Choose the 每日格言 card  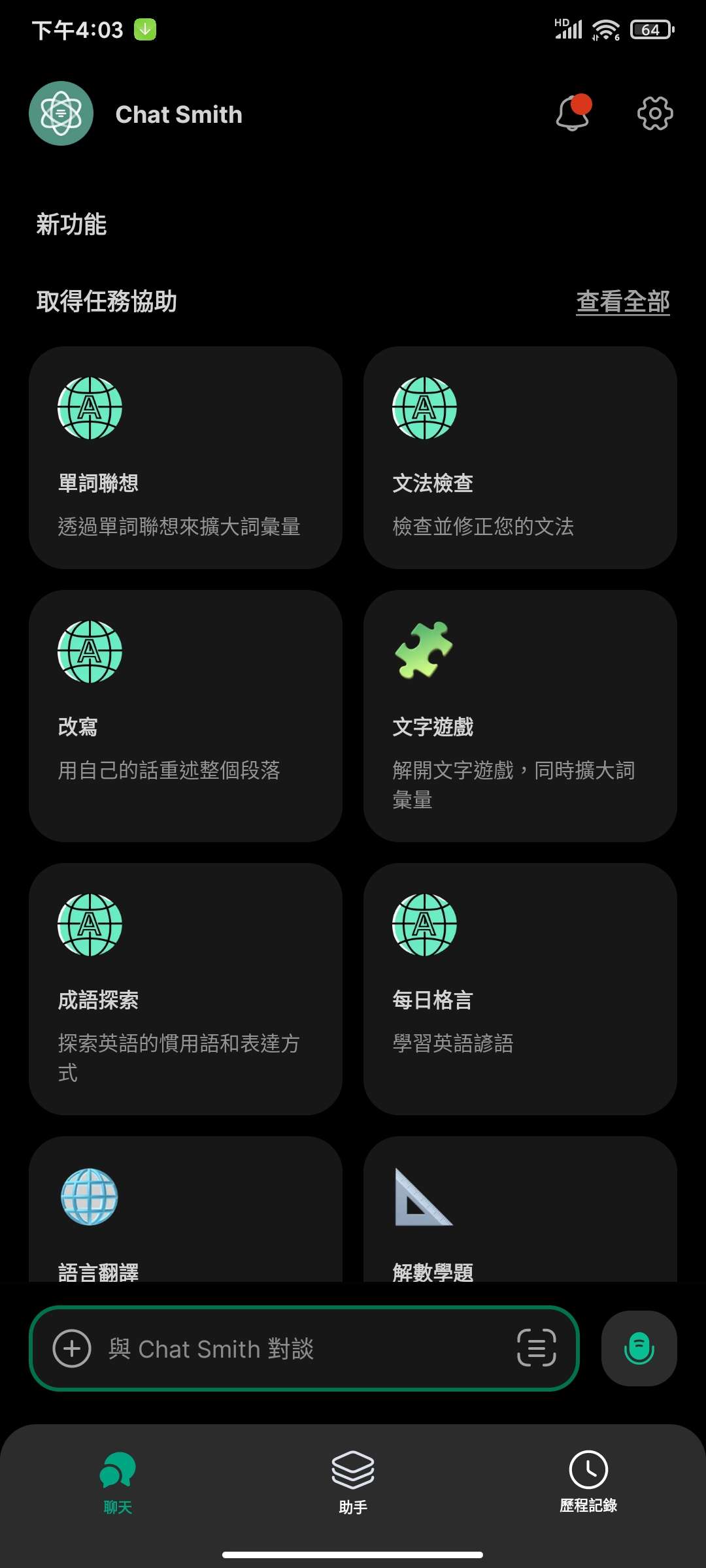pos(520,988)
